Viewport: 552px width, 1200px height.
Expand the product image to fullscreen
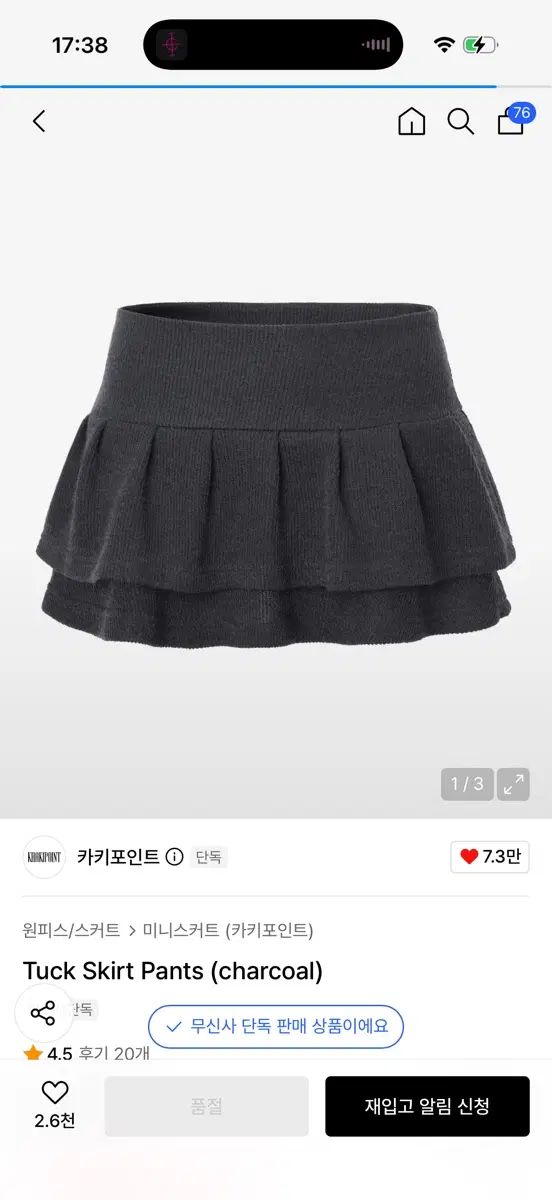coord(514,784)
